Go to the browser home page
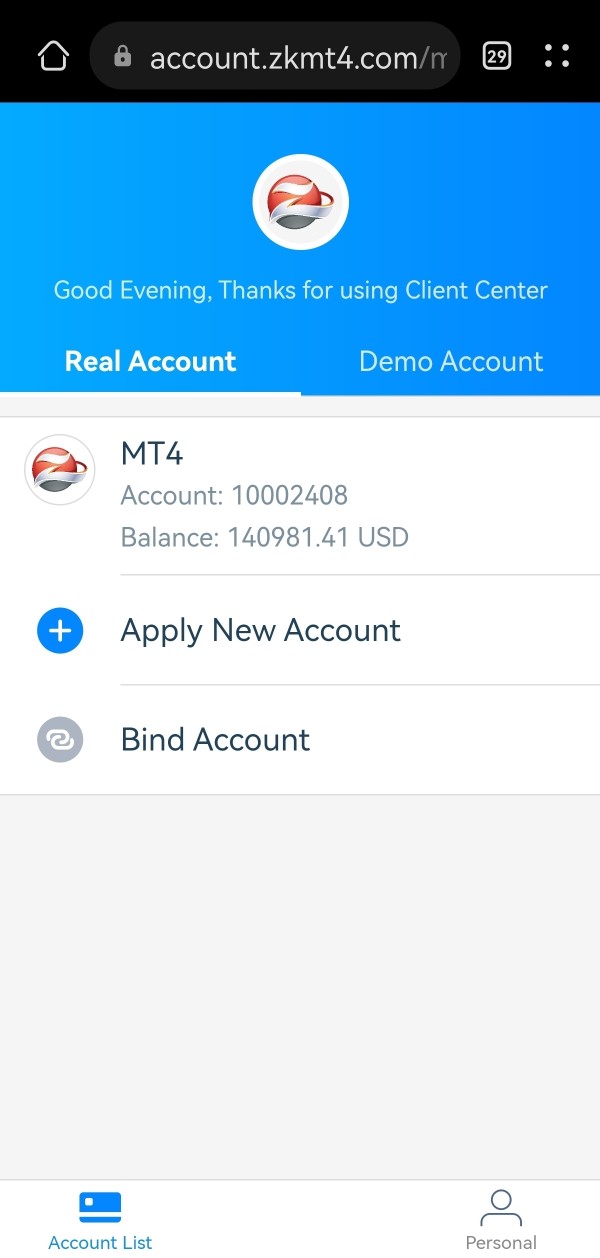Image resolution: width=600 pixels, height=1258 pixels. pyautogui.click(x=53, y=56)
